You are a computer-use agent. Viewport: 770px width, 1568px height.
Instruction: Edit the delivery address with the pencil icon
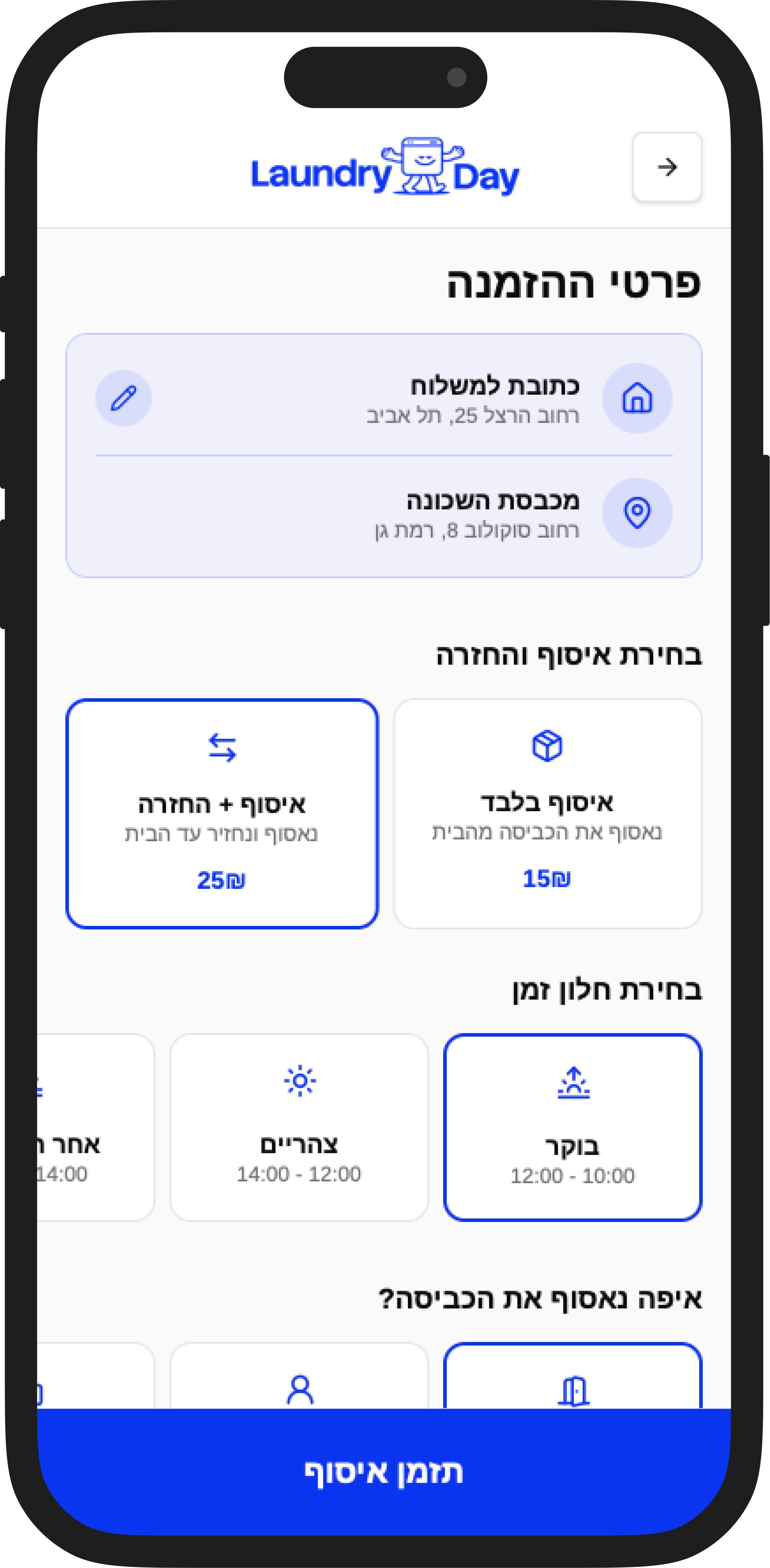pos(124,398)
